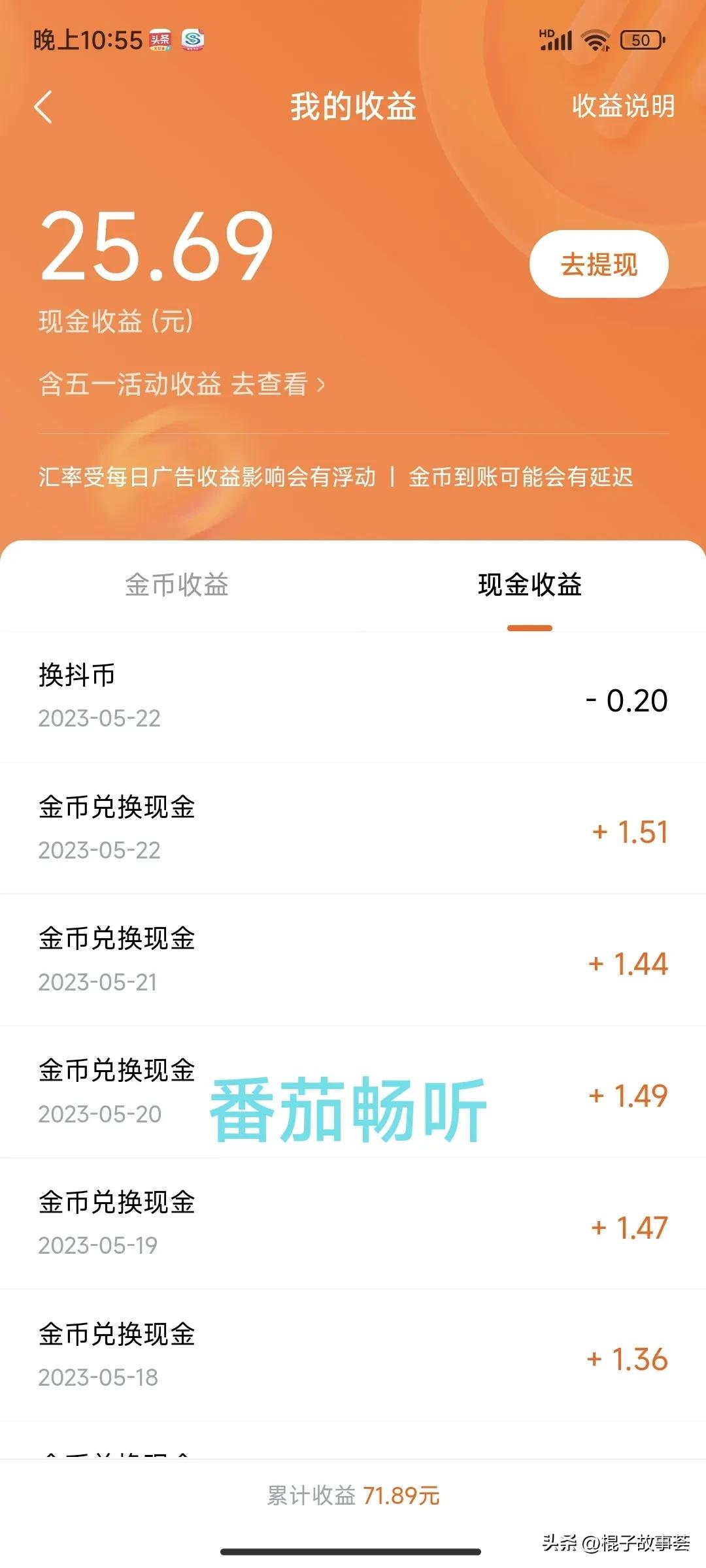Open the 换抖币 record dated 2023-05-22
This screenshot has height=1568, width=706.
(353, 699)
